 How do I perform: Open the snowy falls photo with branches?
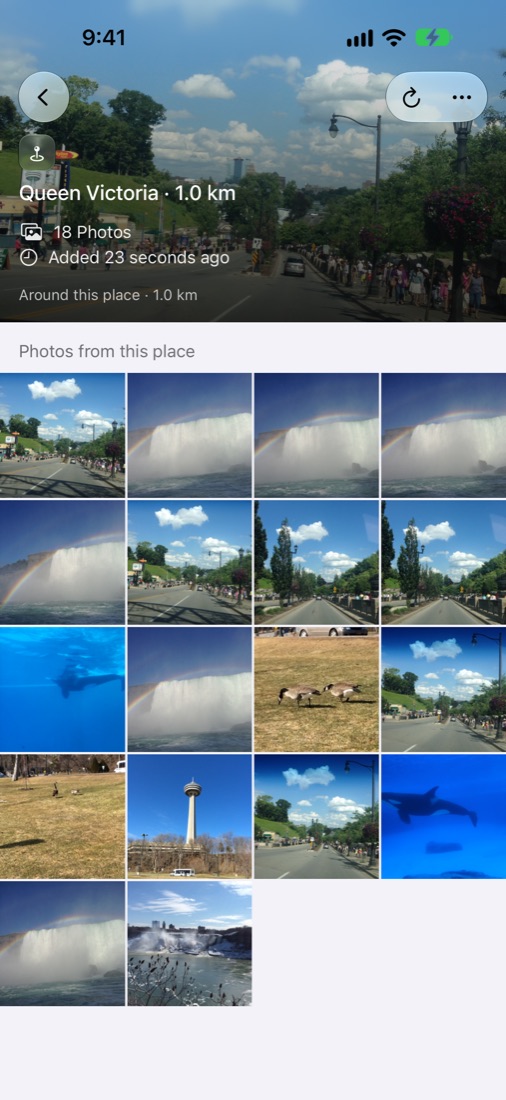point(189,944)
